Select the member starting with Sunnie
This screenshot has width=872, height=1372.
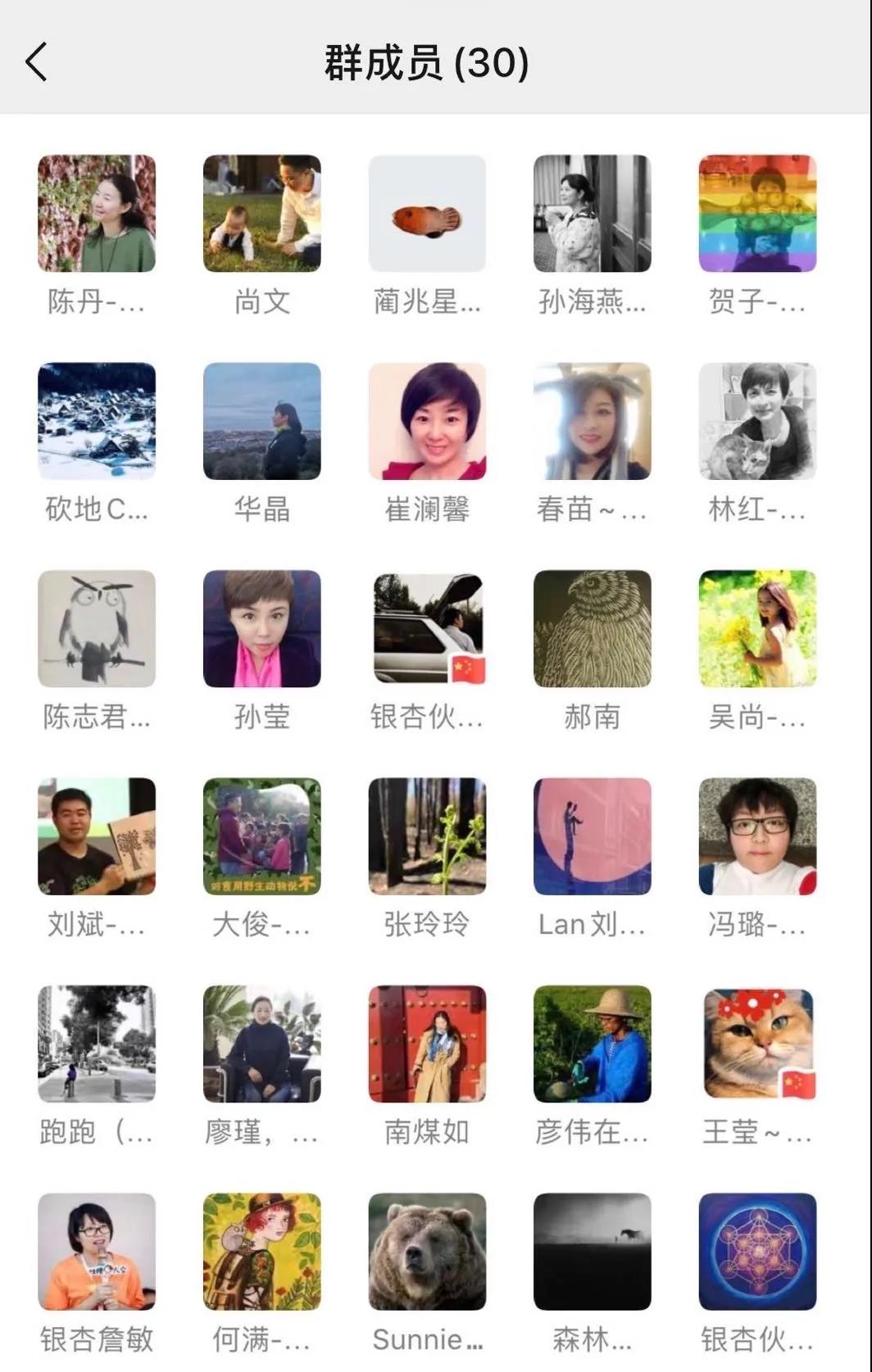click(x=427, y=1252)
